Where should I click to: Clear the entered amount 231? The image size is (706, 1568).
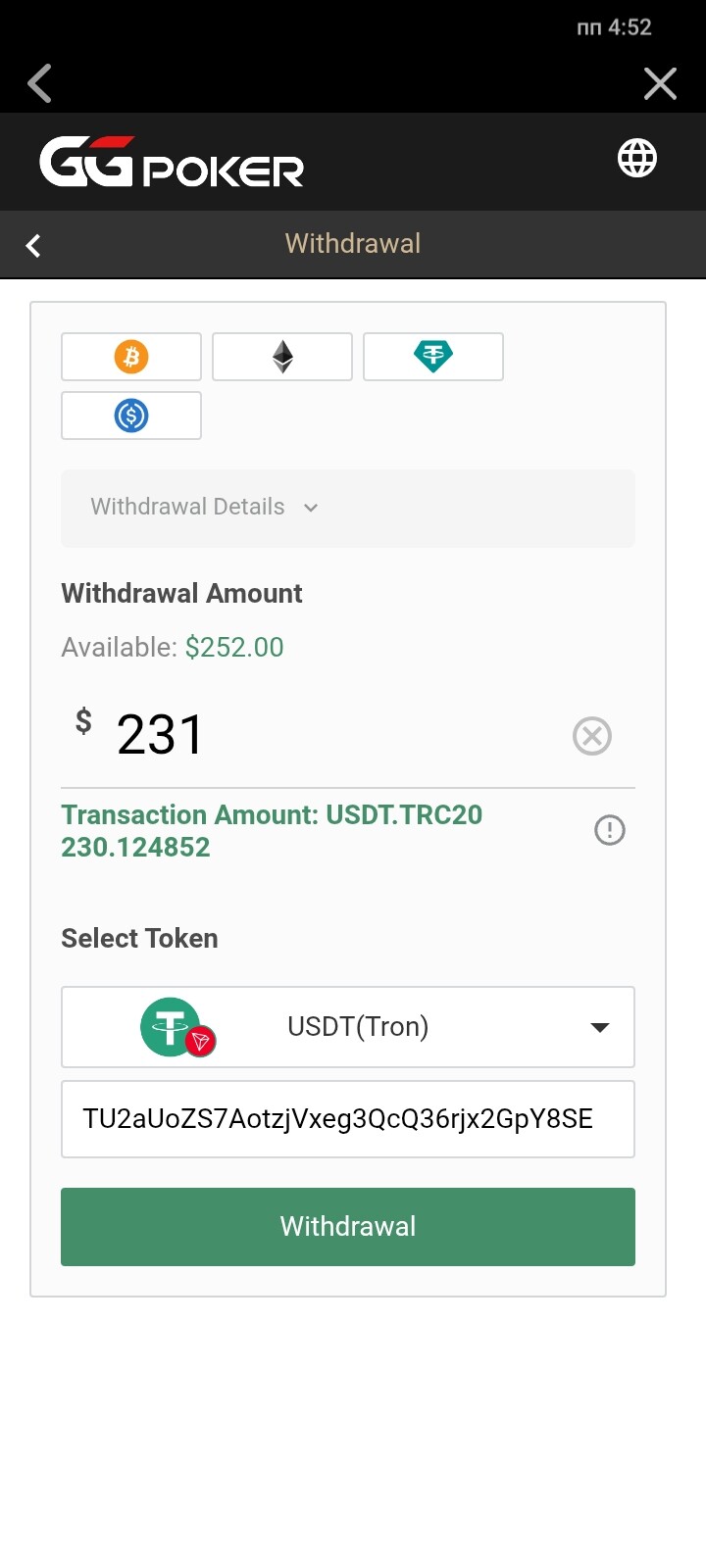(x=591, y=736)
